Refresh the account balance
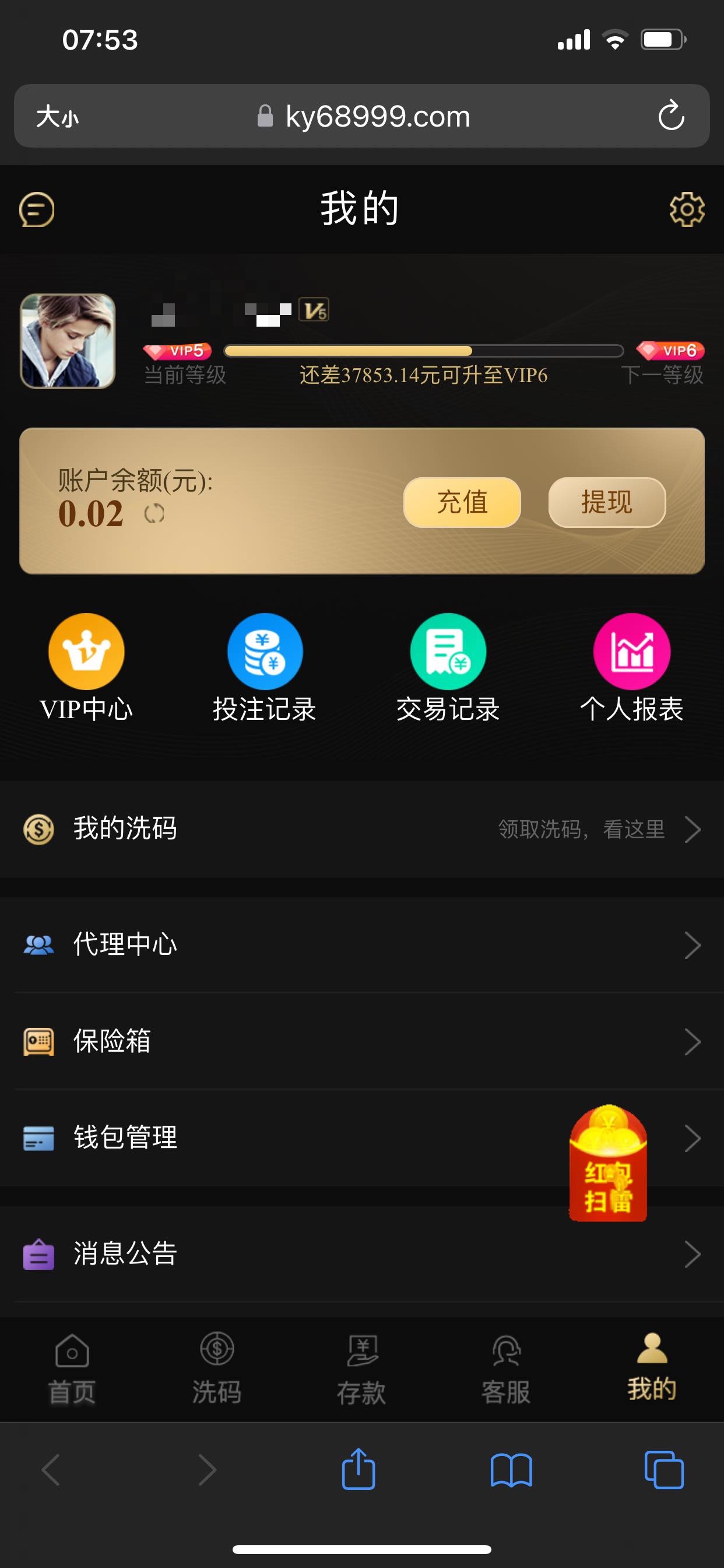The width and height of the screenshot is (724, 1568). 154,514
